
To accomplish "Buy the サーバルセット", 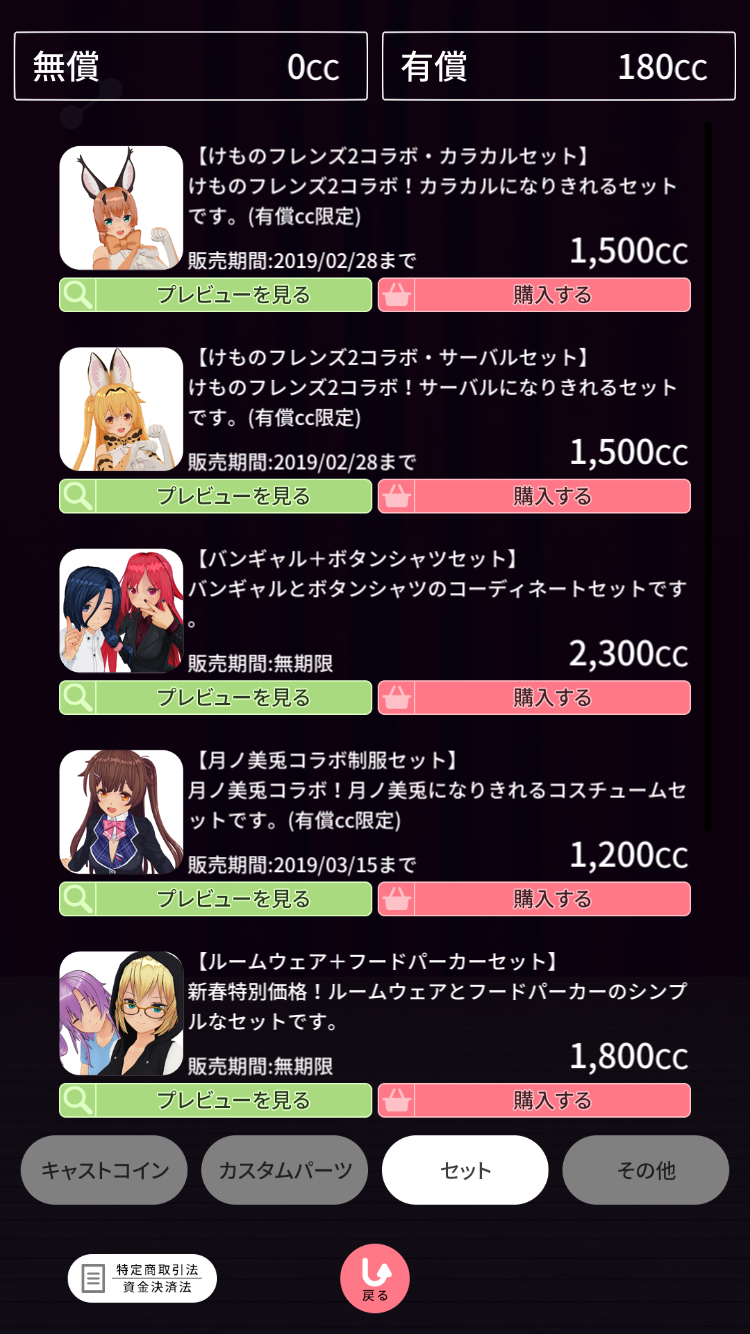I will click(x=534, y=496).
